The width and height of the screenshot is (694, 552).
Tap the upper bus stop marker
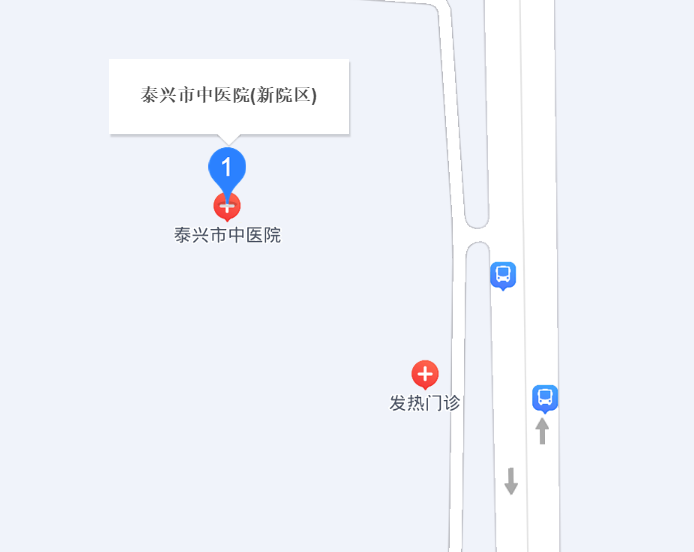tap(503, 274)
